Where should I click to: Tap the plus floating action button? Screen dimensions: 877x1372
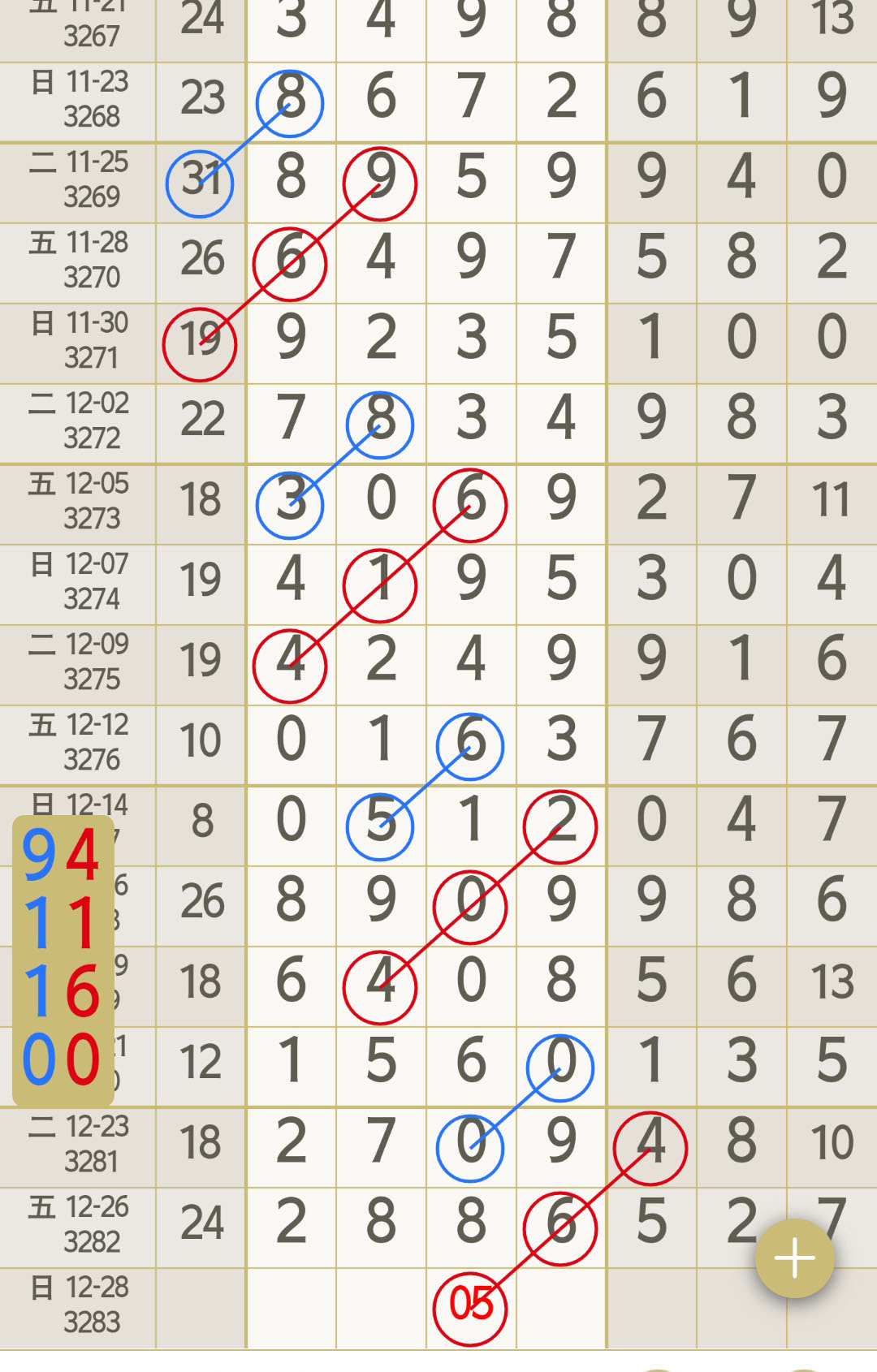click(794, 1258)
